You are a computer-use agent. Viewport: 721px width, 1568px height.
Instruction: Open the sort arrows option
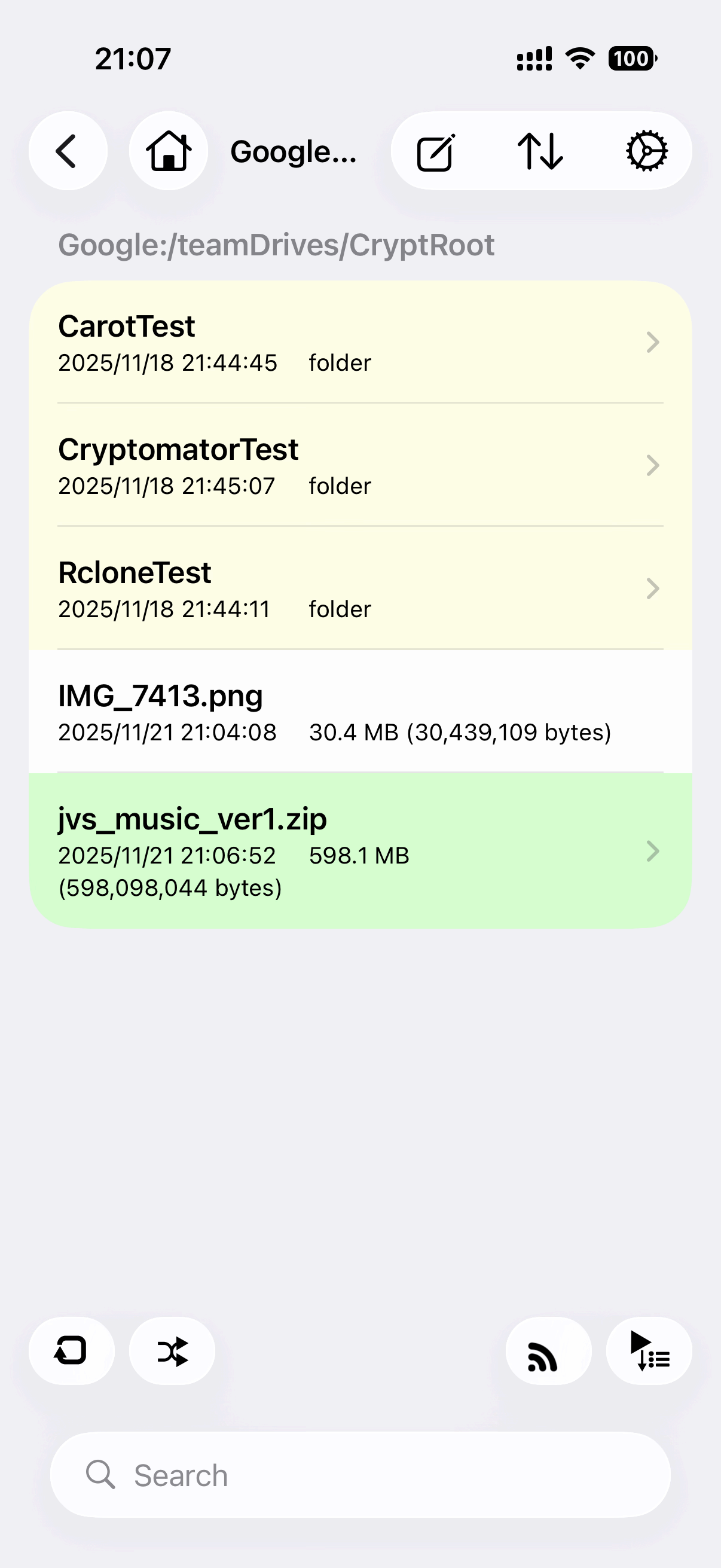pyautogui.click(x=540, y=152)
